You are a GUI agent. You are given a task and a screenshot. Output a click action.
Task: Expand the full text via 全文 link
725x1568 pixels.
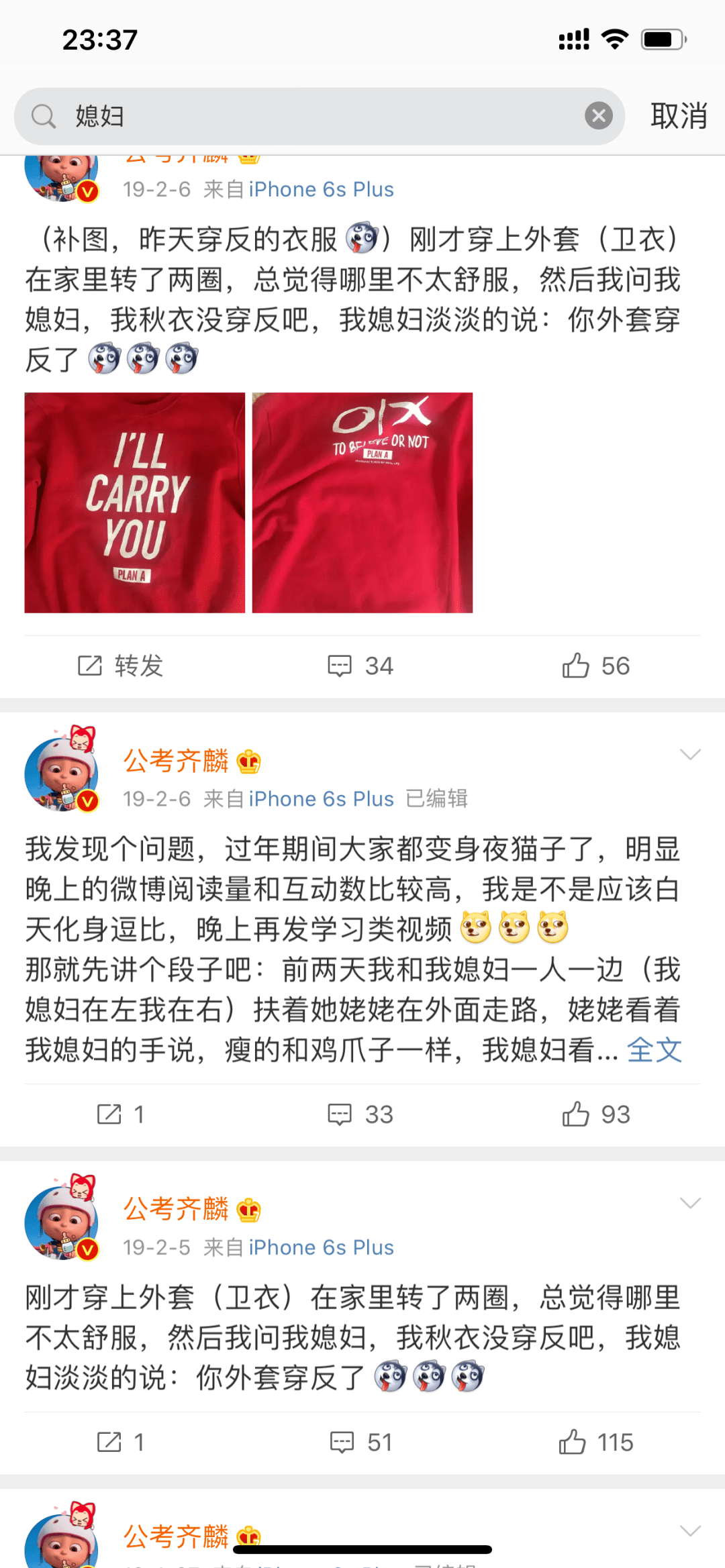[655, 1050]
